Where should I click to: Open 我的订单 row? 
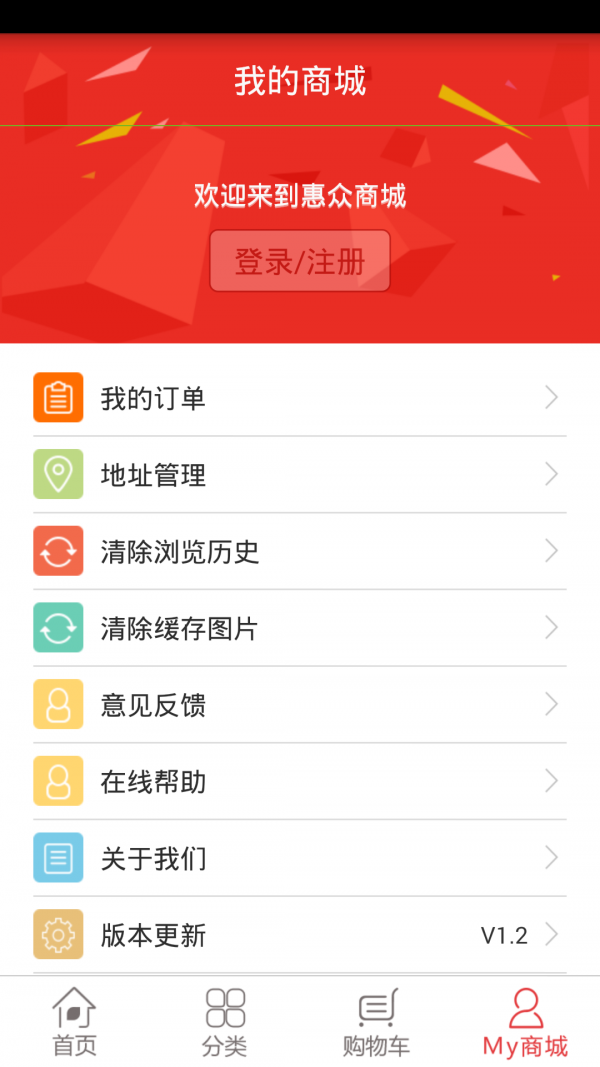(300, 398)
